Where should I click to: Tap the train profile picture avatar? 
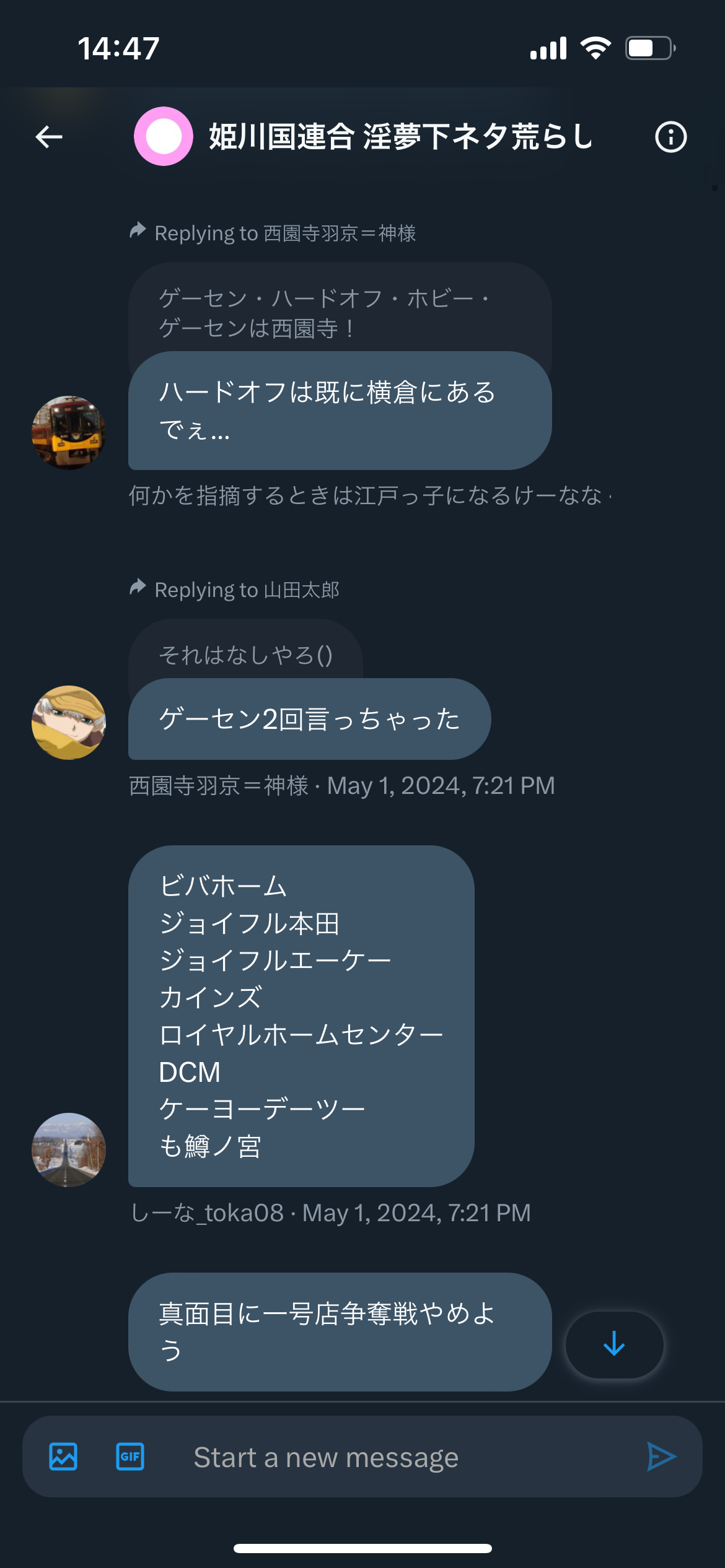69,433
